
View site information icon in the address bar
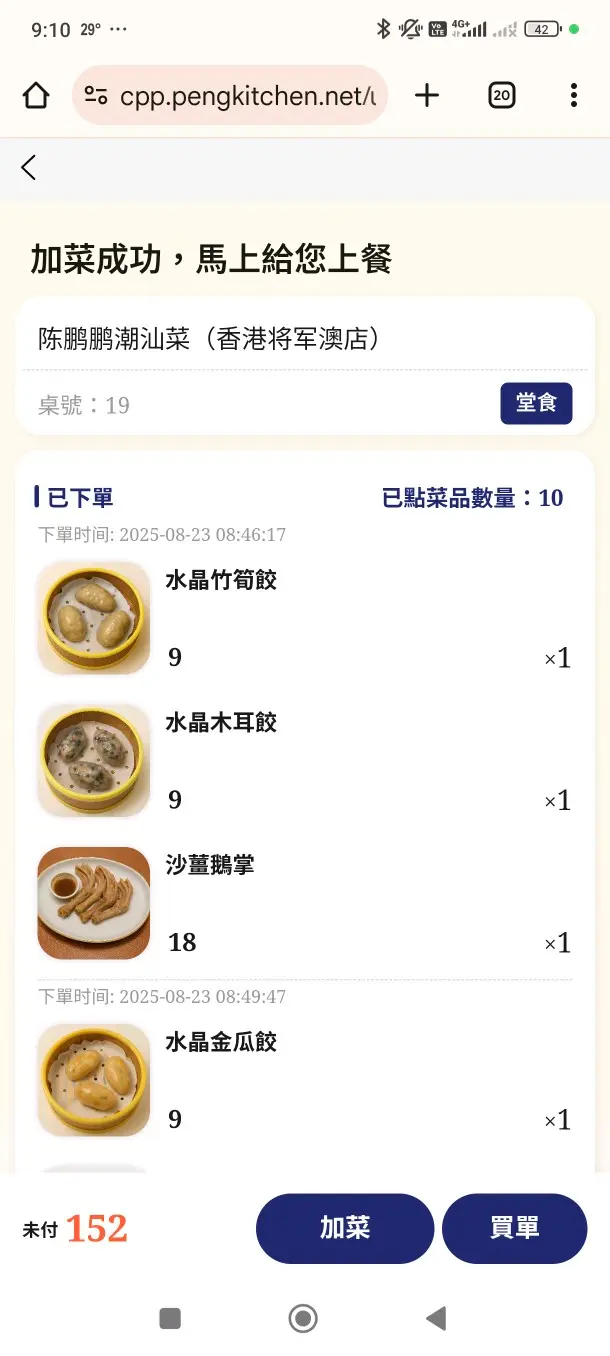tap(96, 96)
